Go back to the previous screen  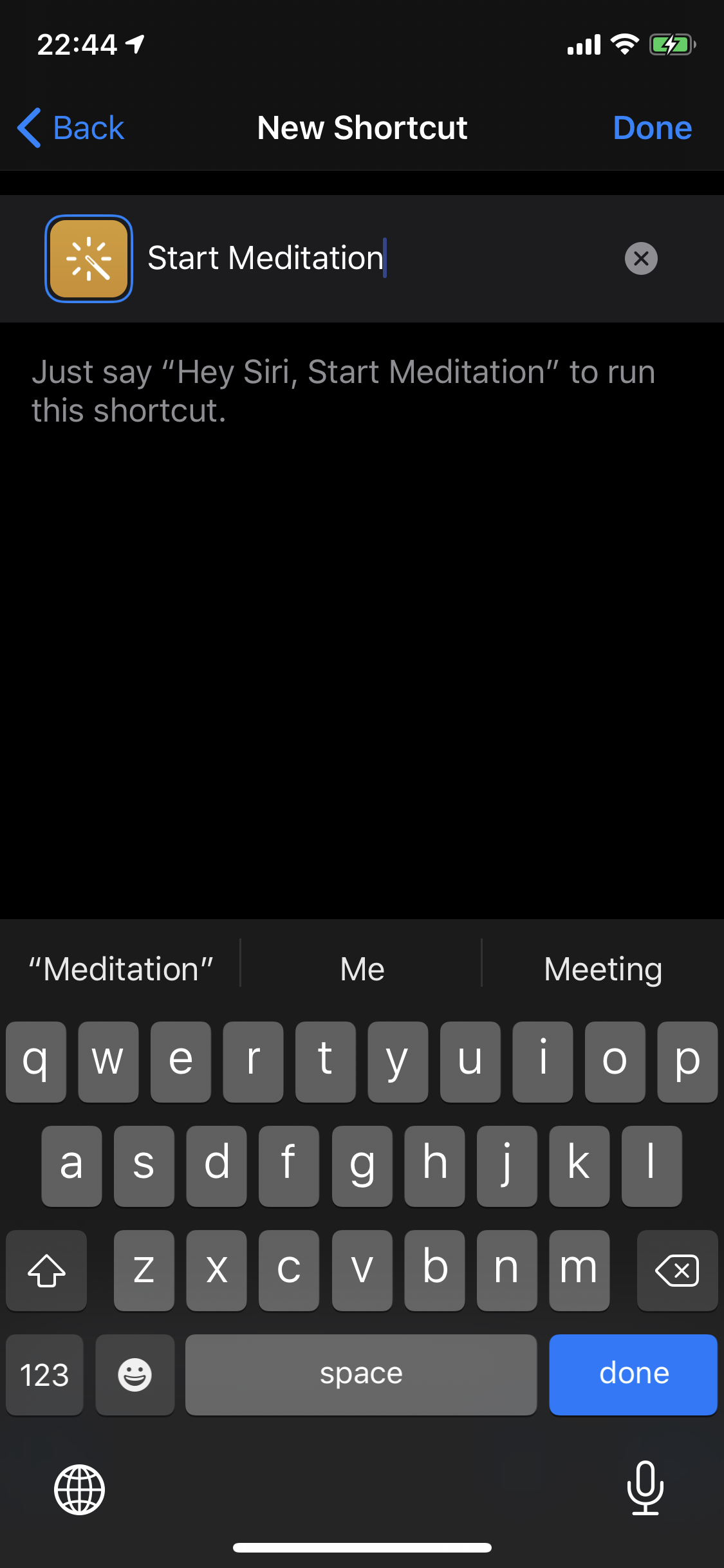[71, 128]
